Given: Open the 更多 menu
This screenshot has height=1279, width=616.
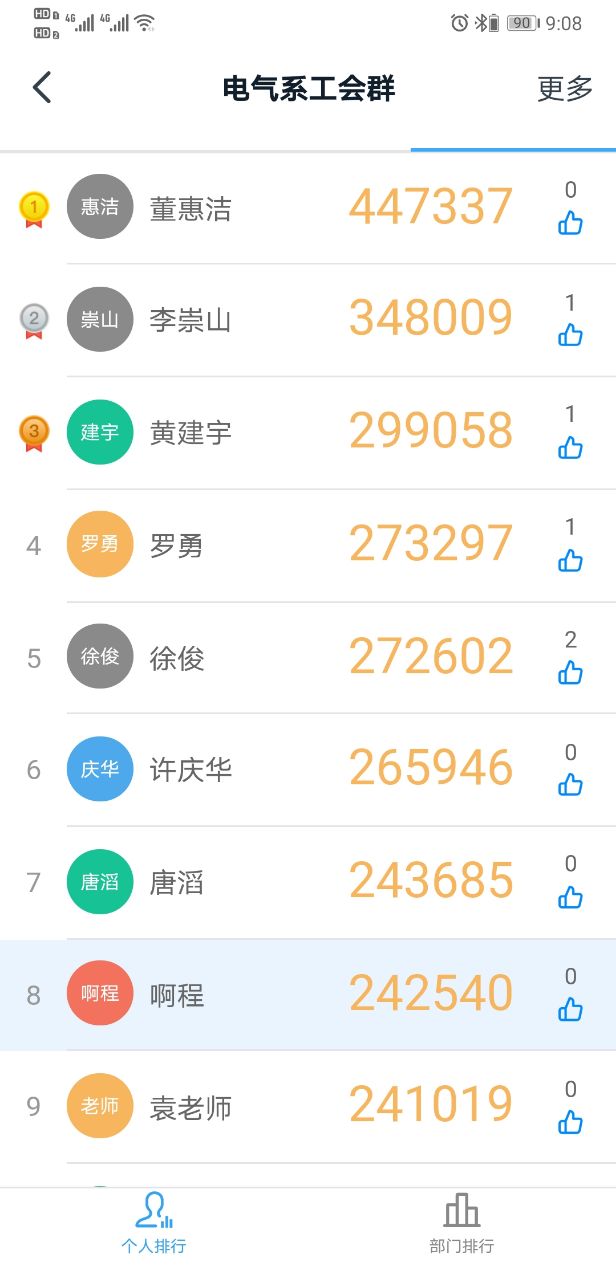Looking at the screenshot, I should 565,88.
